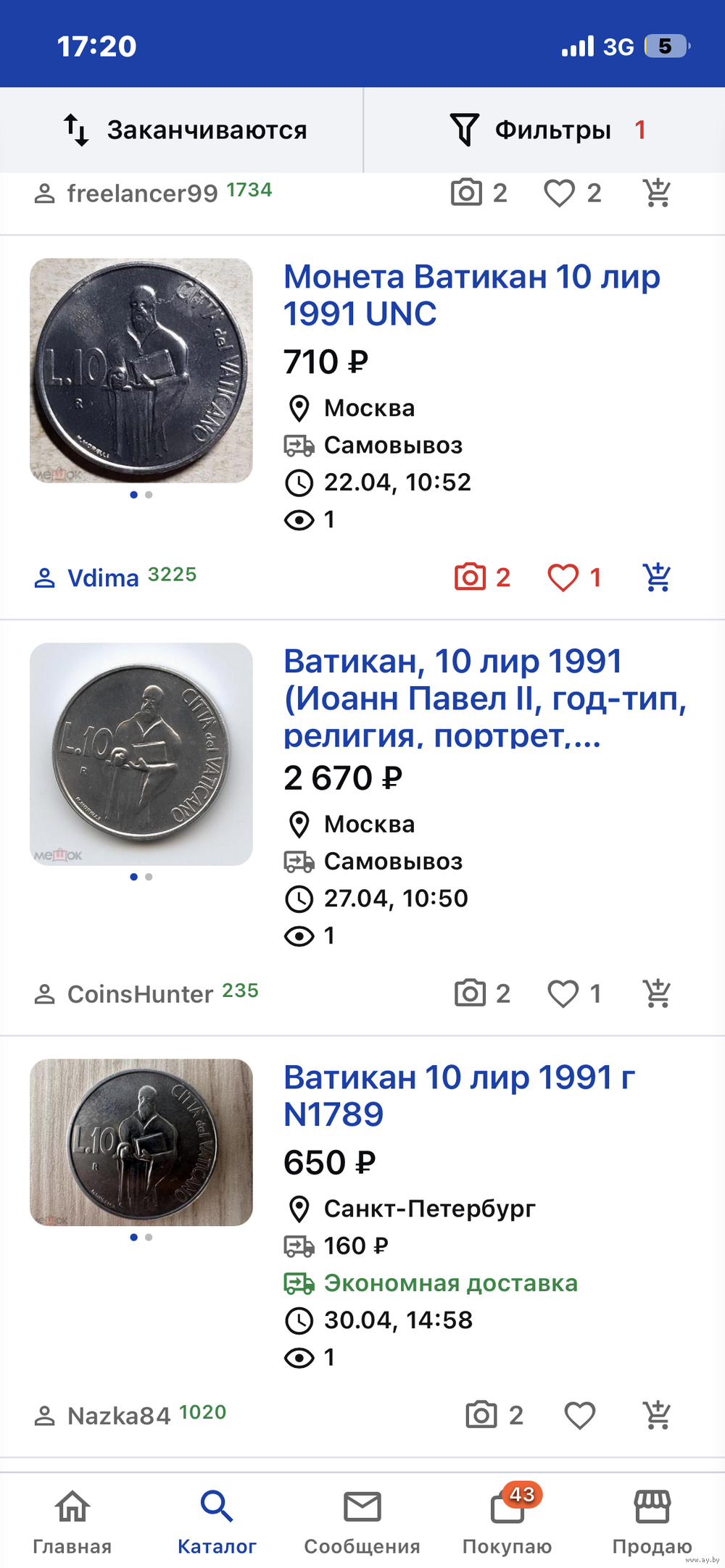View coin photo of the 650 ₽ listing

pos(141,1142)
